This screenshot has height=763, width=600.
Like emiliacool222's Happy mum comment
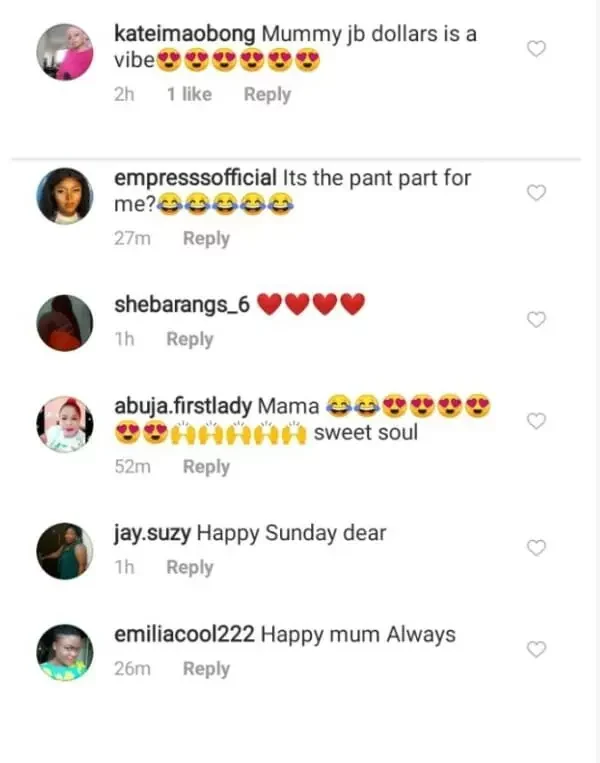pyautogui.click(x=536, y=649)
